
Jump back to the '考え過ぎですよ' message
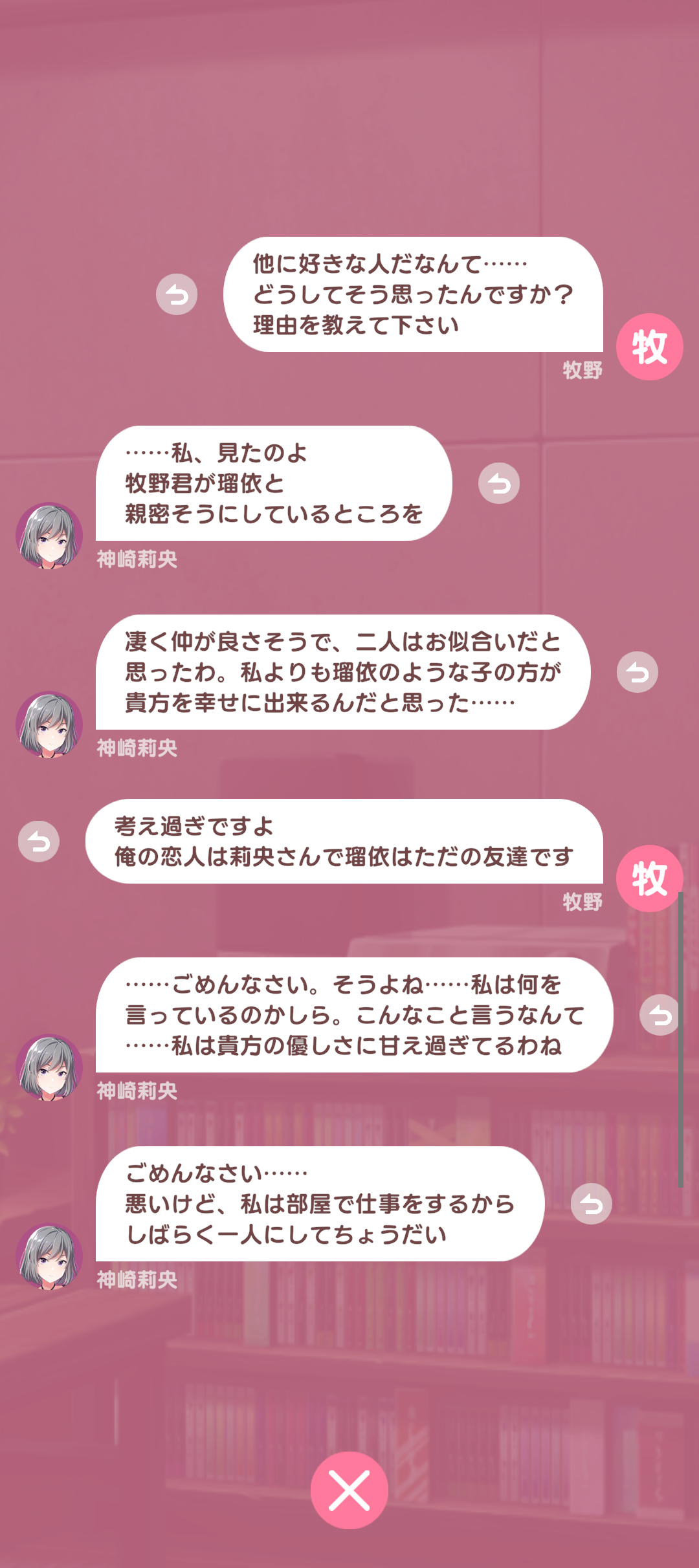pyautogui.click(x=39, y=842)
